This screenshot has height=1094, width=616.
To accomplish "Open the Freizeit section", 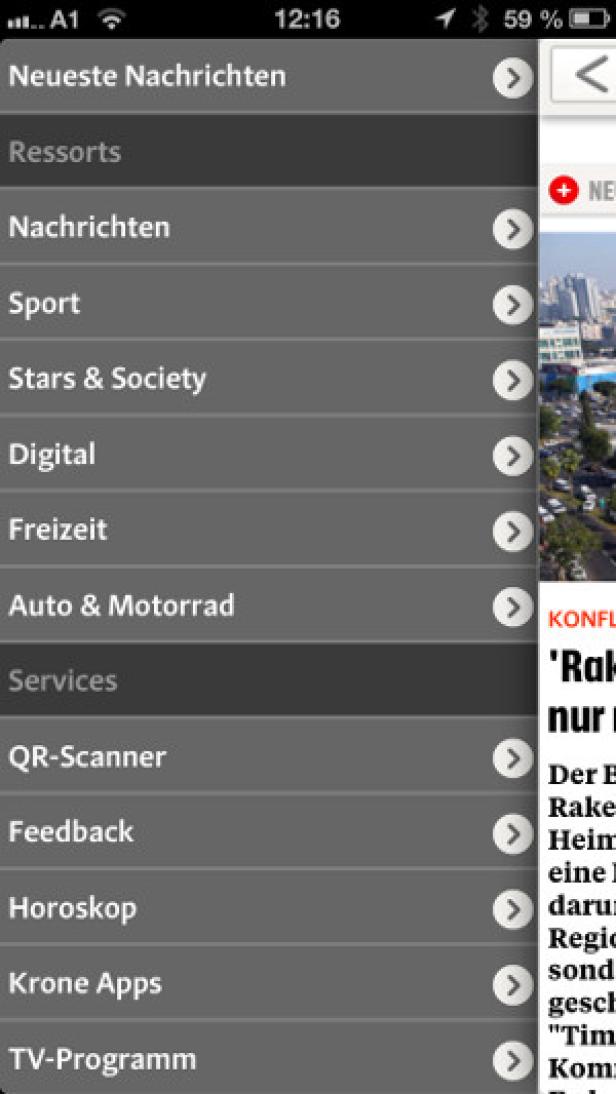I will coord(266,530).
